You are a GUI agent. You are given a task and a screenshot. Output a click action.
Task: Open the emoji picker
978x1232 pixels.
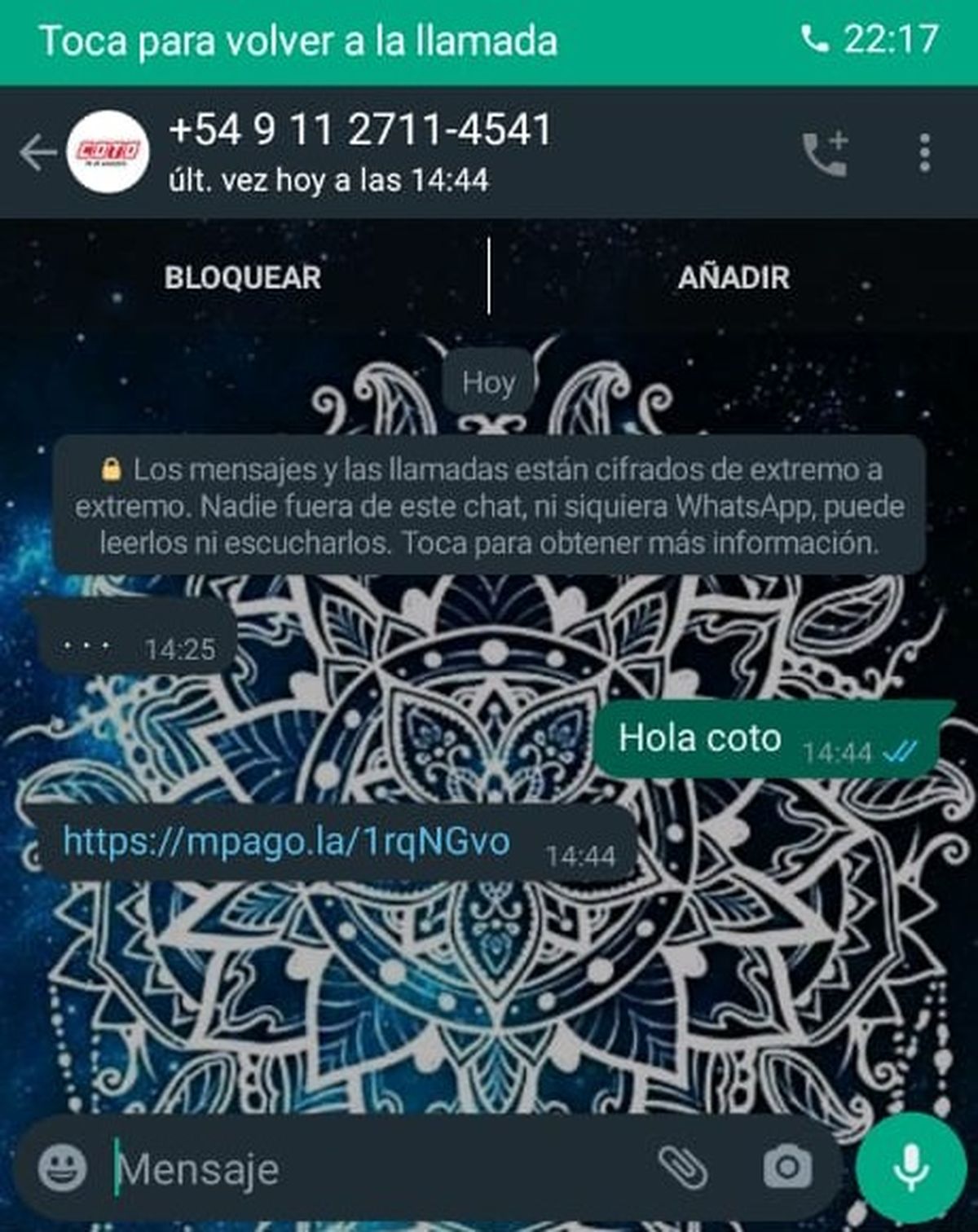pyautogui.click(x=63, y=1168)
